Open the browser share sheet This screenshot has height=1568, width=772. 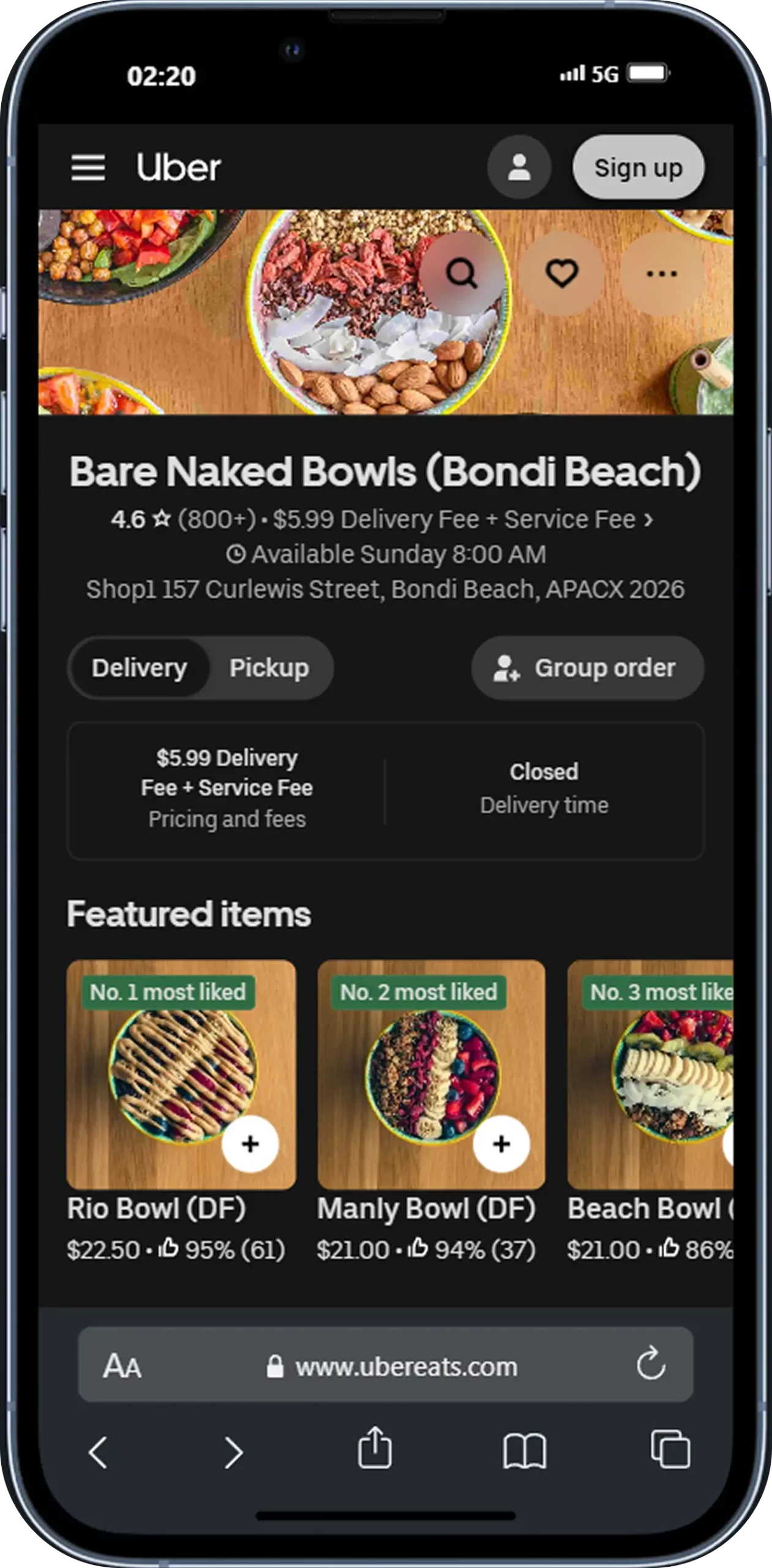tap(375, 1448)
